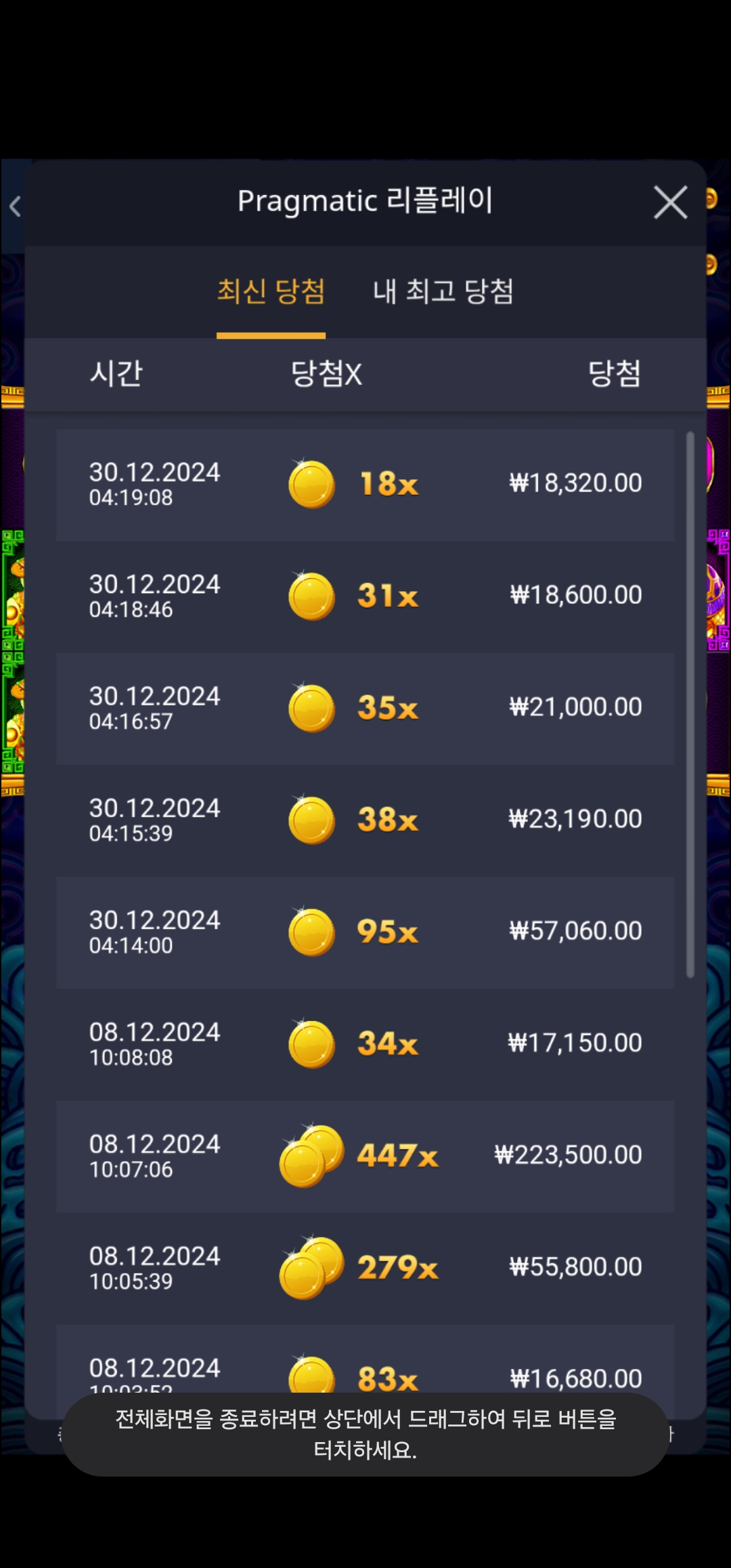Viewport: 731px width, 1568px height.
Task: Open the 31x win replay at 04:18:46
Action: point(365,596)
